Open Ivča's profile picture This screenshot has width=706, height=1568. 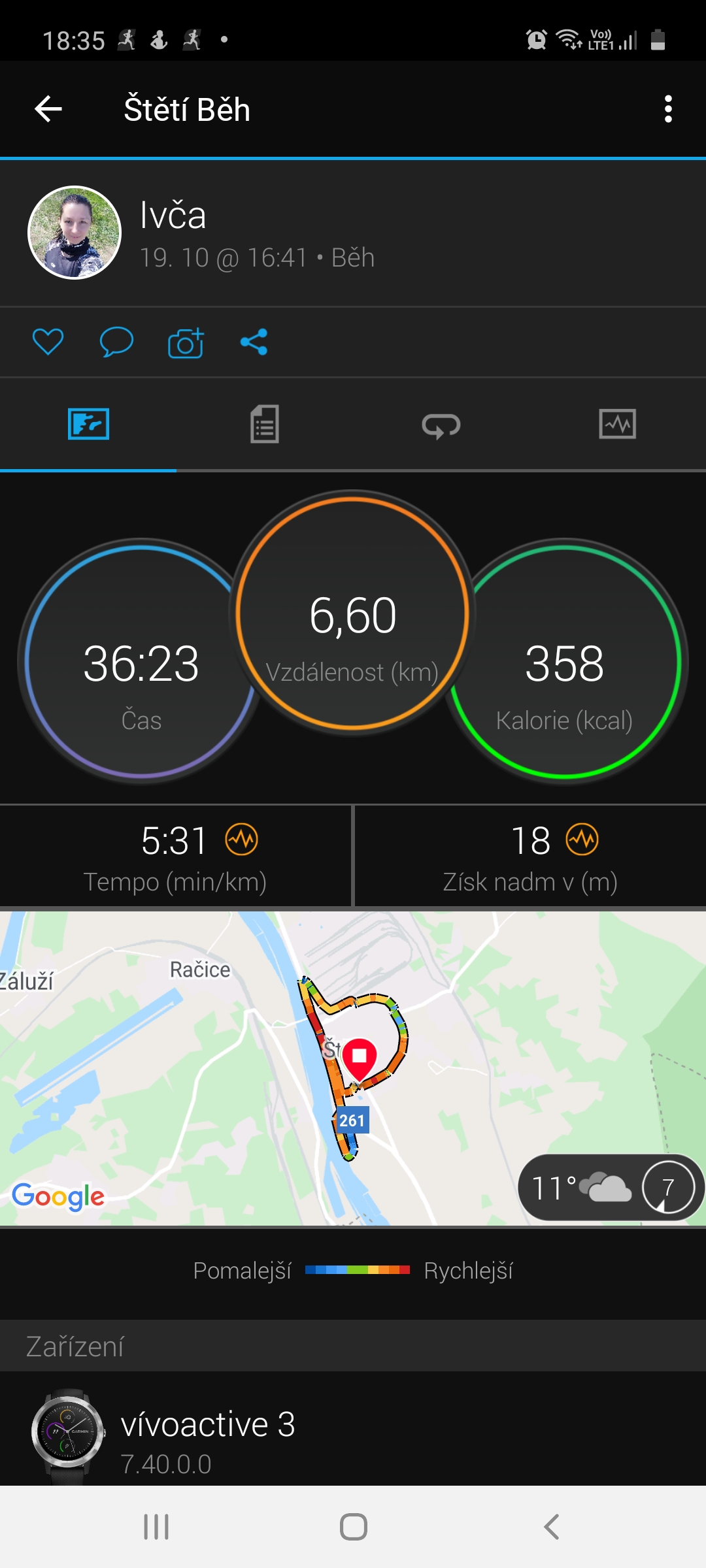point(75,233)
